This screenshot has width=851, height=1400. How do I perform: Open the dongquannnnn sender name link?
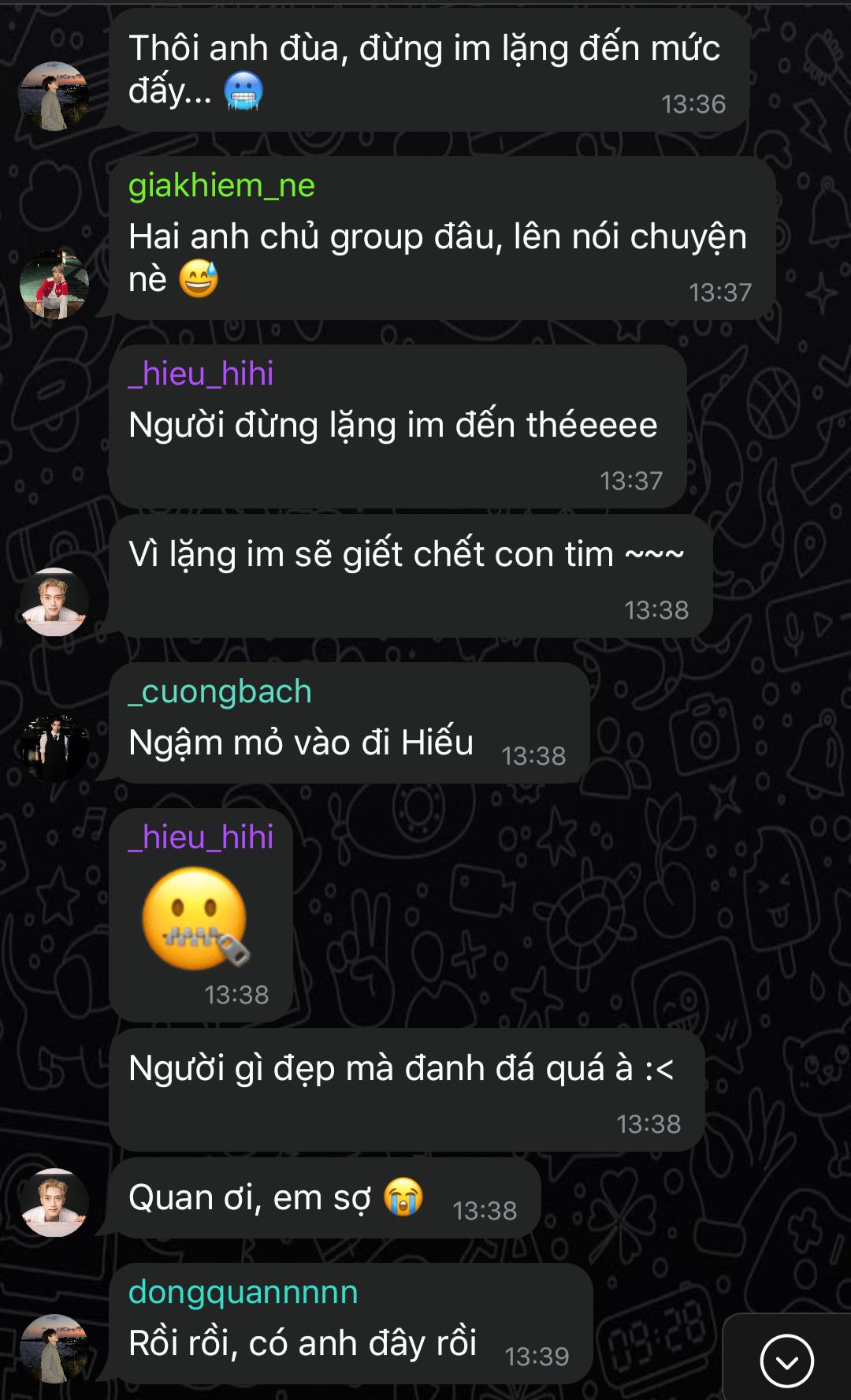click(x=243, y=1293)
